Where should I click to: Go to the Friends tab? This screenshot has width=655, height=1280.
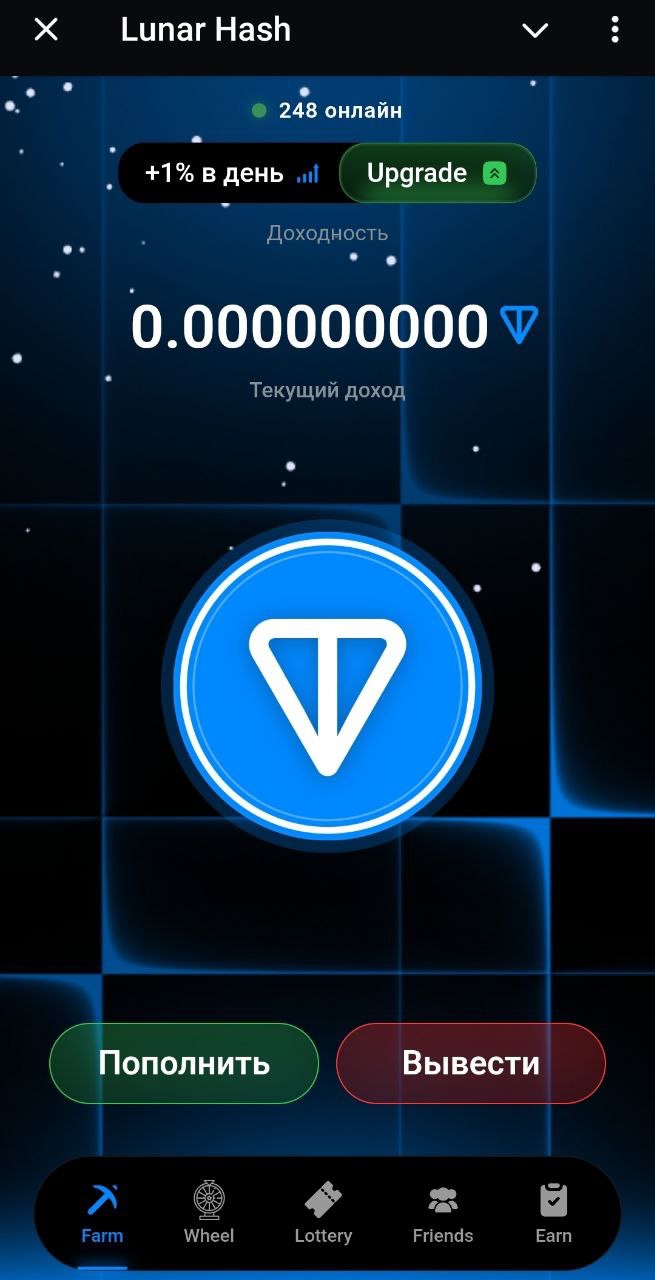pos(443,1214)
